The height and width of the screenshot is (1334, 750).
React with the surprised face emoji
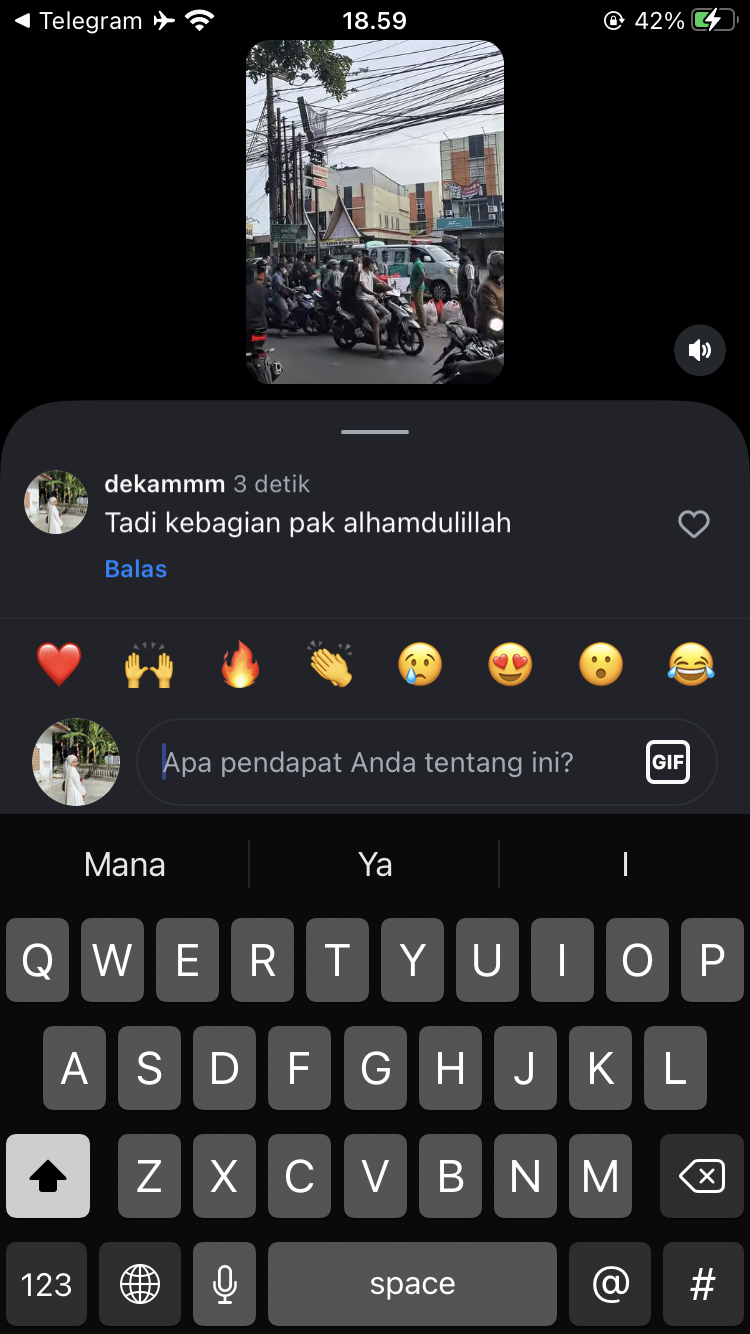click(601, 664)
